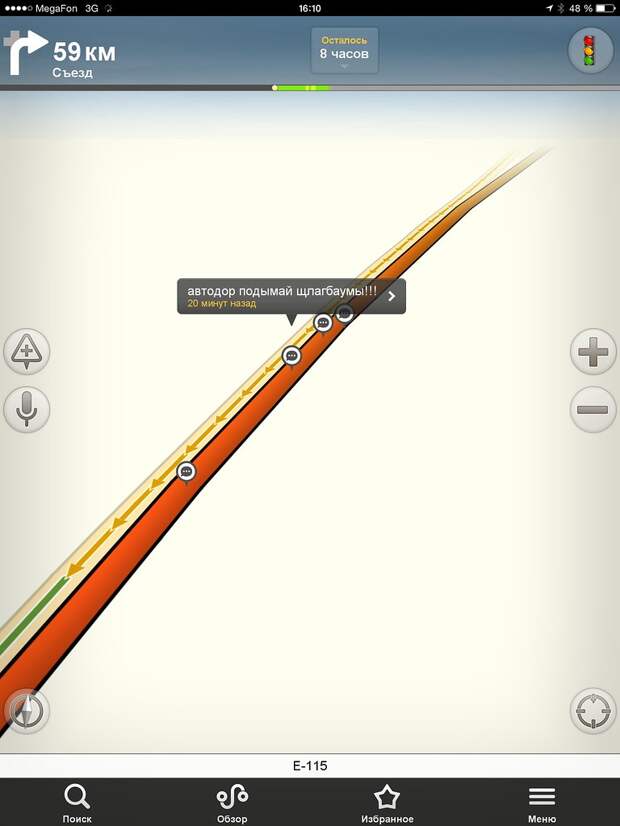
Task: Open the автодор comment bubble
Action: (x=291, y=296)
